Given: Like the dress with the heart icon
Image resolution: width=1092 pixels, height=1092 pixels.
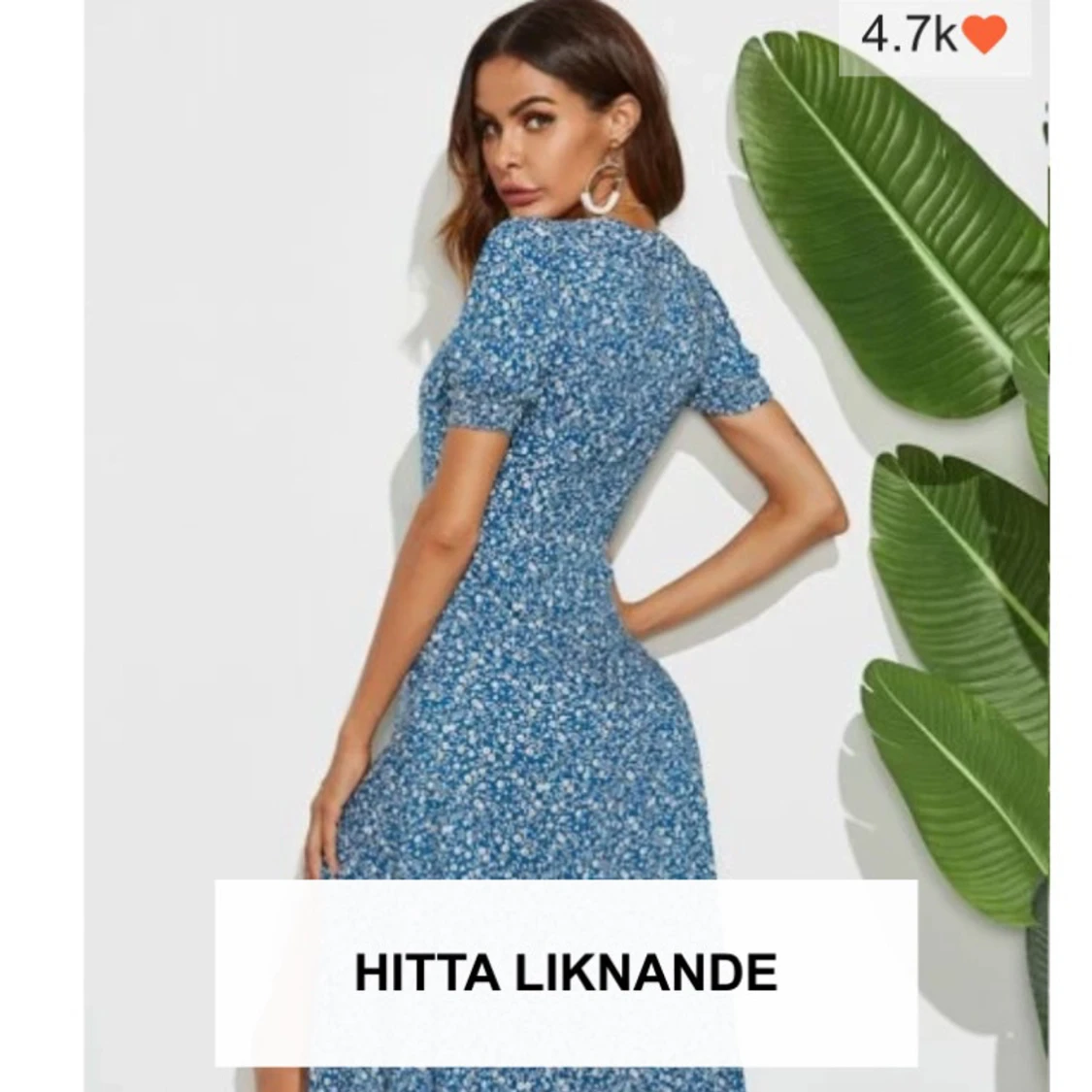Looking at the screenshot, I should [x=984, y=36].
